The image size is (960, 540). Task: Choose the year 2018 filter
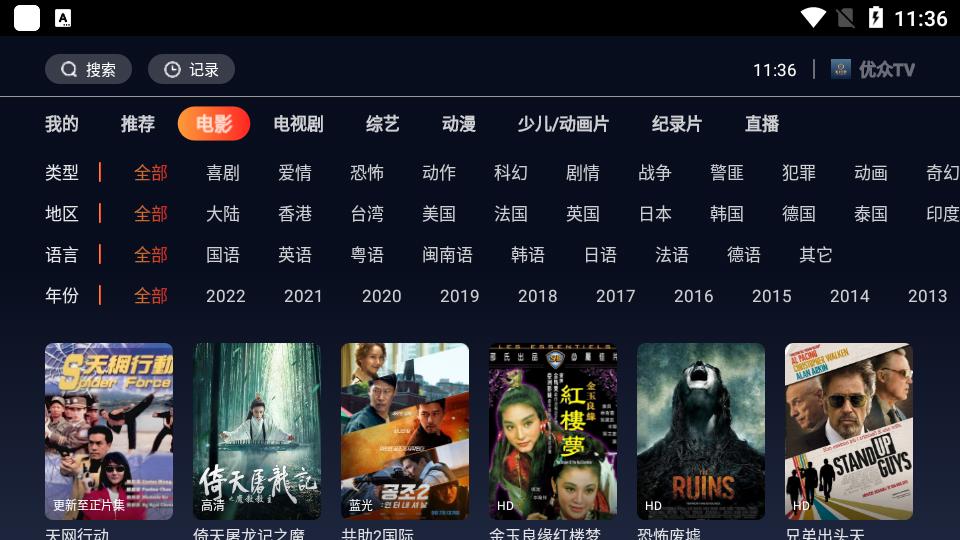click(x=538, y=296)
